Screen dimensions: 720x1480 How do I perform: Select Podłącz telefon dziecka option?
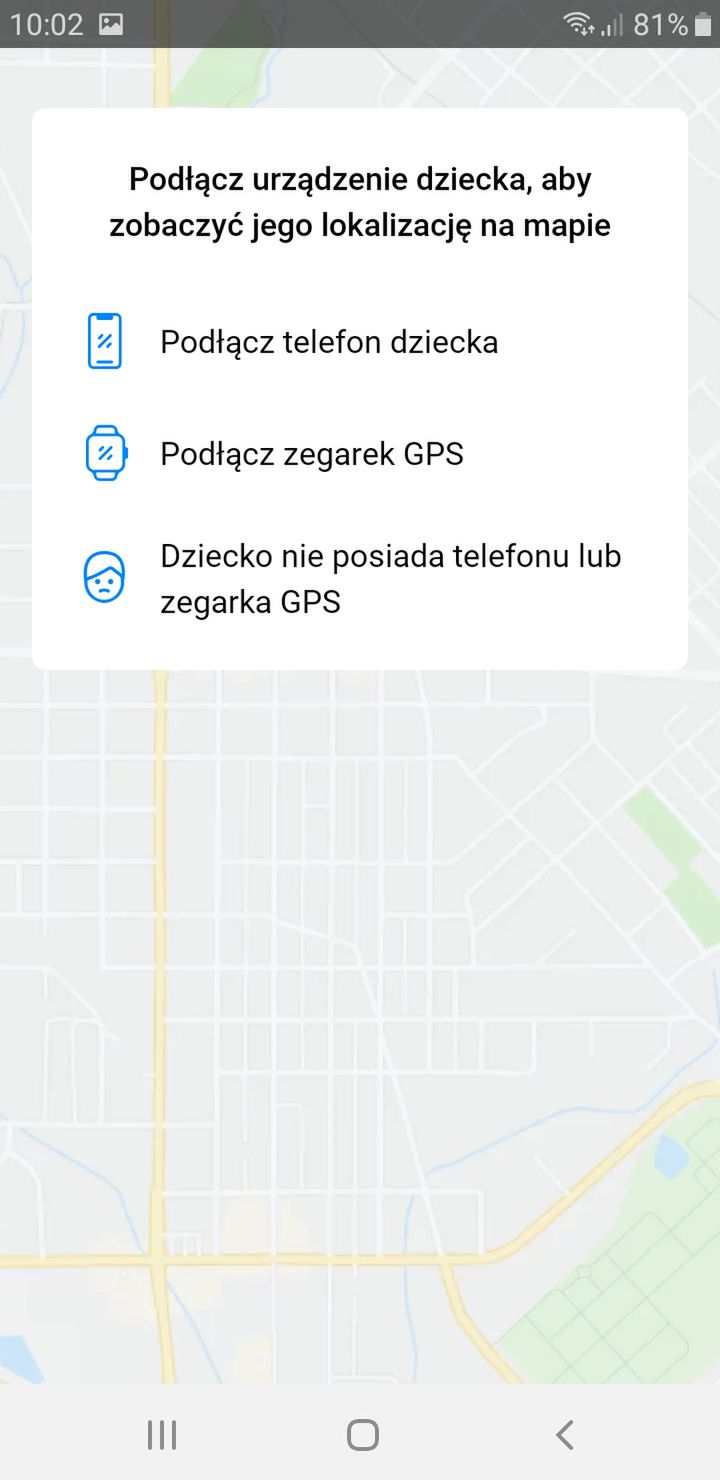360,342
